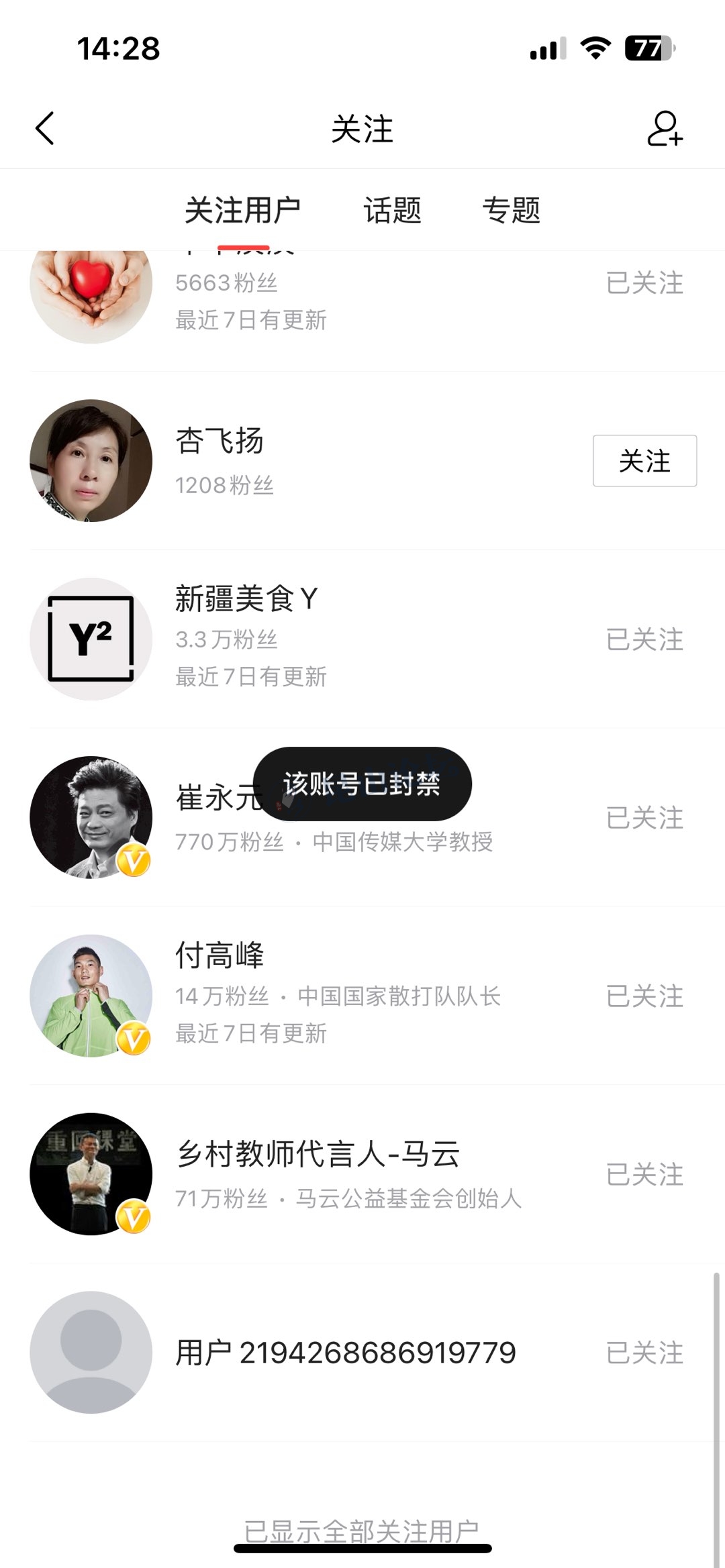The image size is (725, 1568).
Task: Follow 杏飞扬 with the 关注 button
Action: (x=644, y=461)
